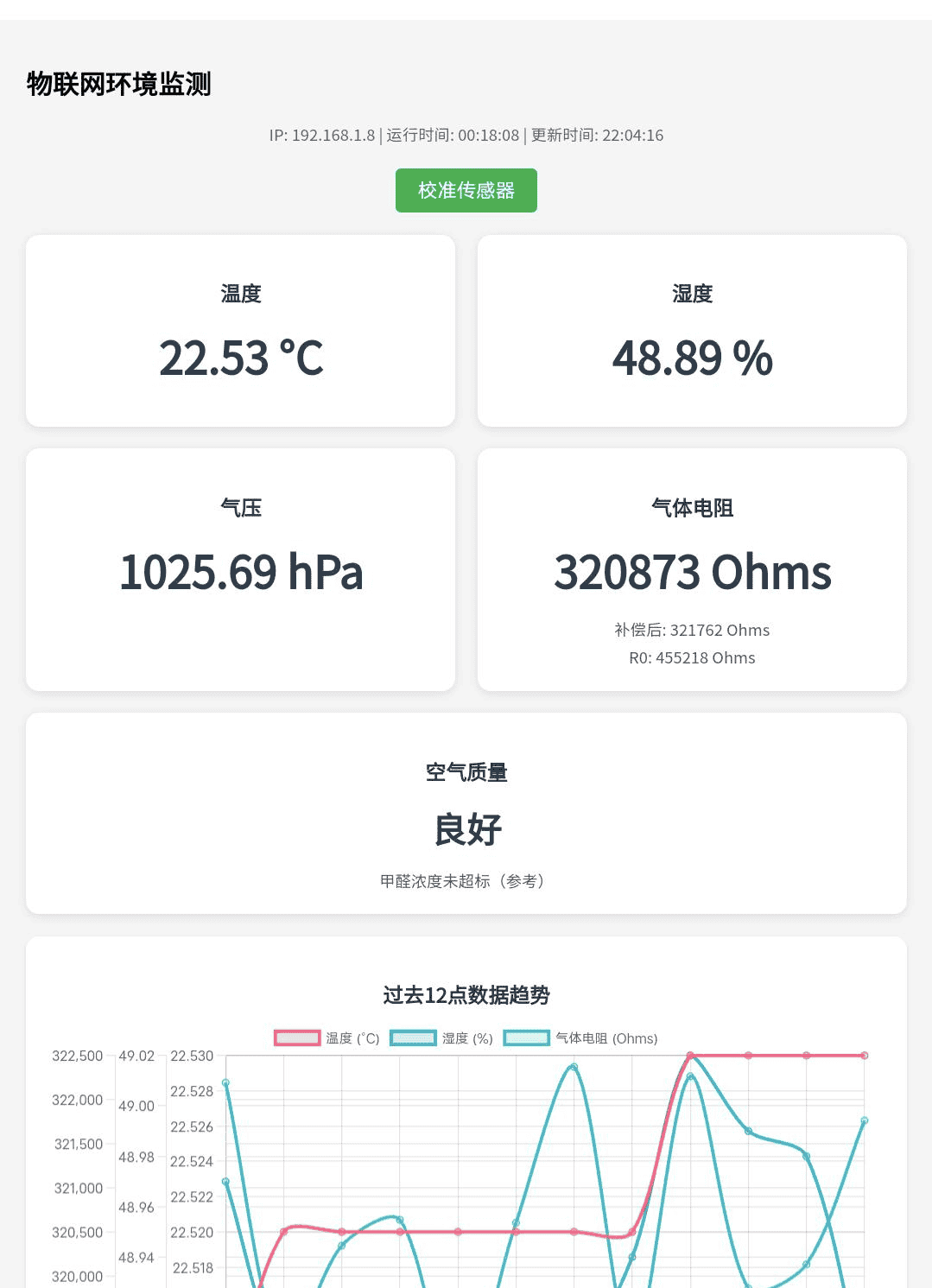Click the 校准传感器 green button

pos(466,190)
